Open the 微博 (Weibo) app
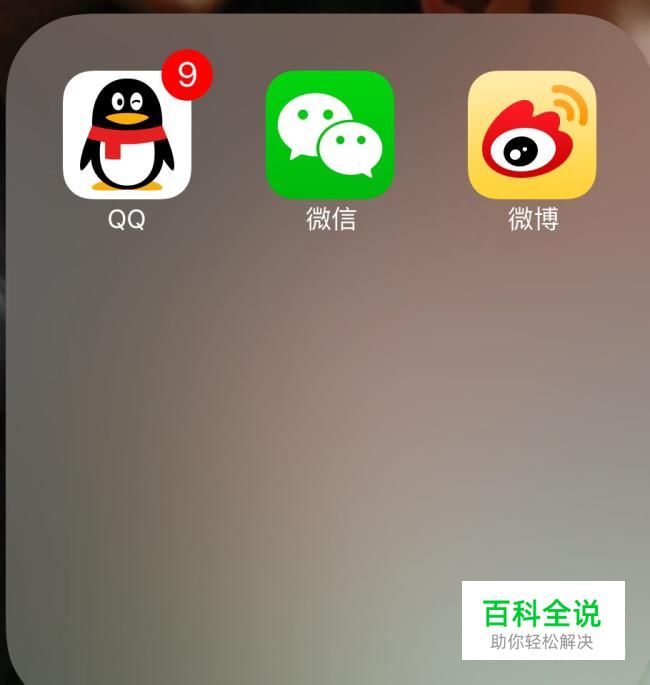650x685 pixels. 532,135
